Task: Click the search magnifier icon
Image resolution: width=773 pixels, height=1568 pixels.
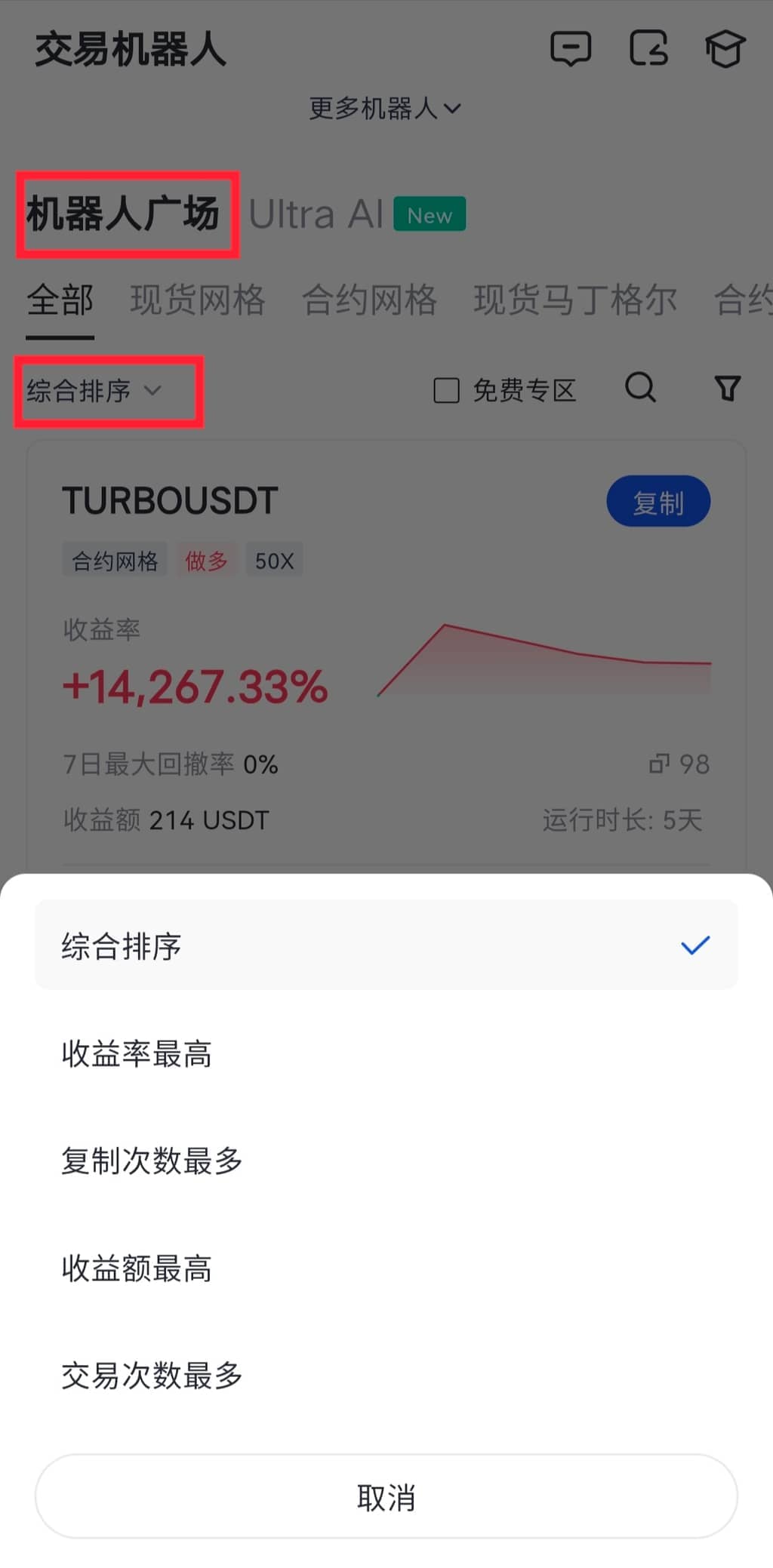Action: click(639, 389)
